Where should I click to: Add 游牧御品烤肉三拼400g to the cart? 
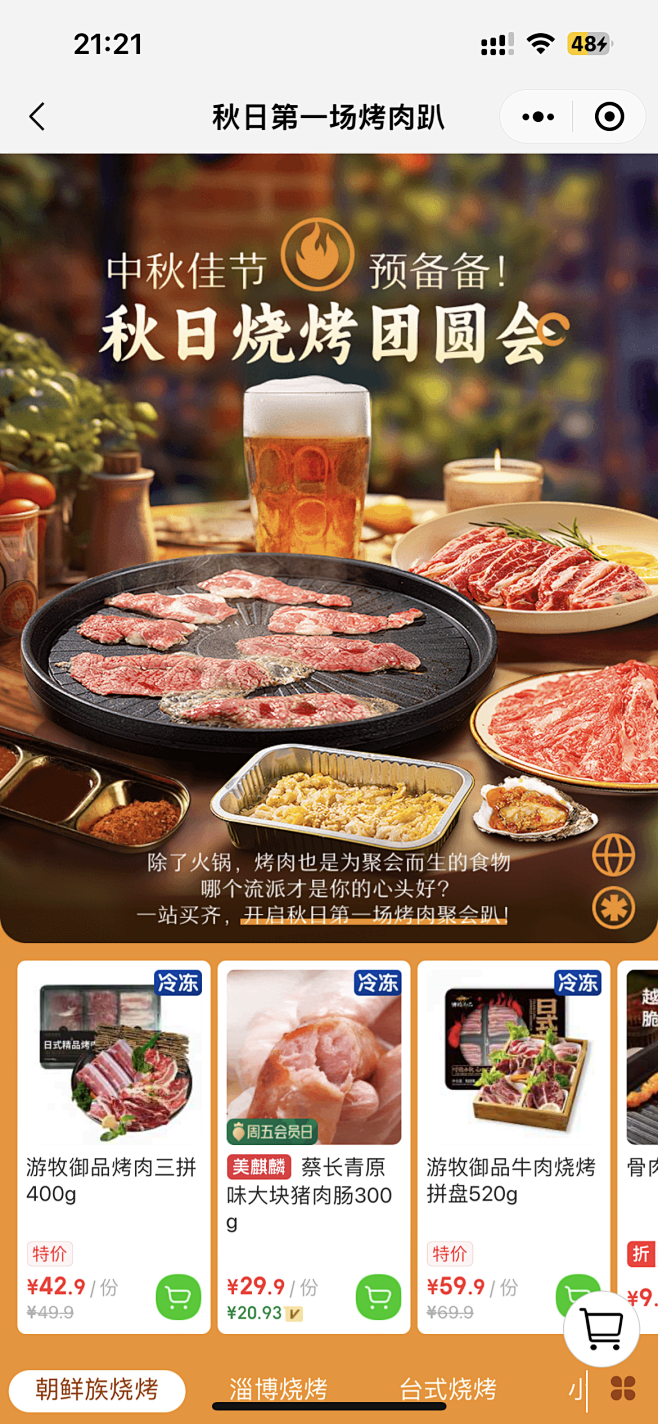pos(178,1298)
